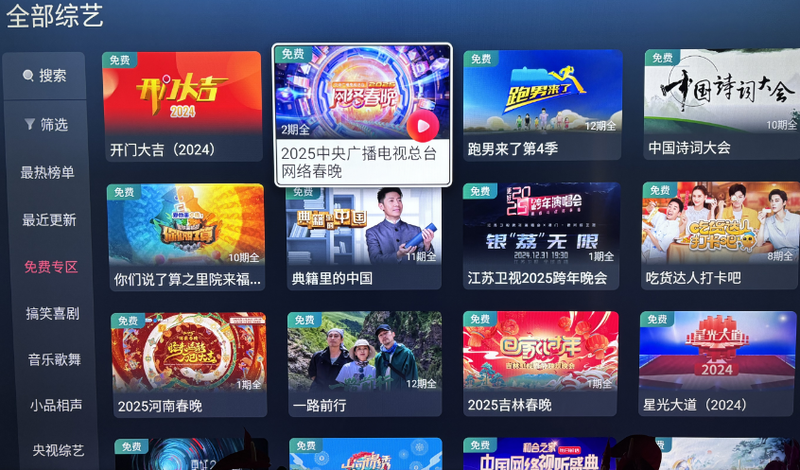Viewport: 800px width, 470px height.
Task: Switch to the 小品相声 category
Action: [x=56, y=405]
